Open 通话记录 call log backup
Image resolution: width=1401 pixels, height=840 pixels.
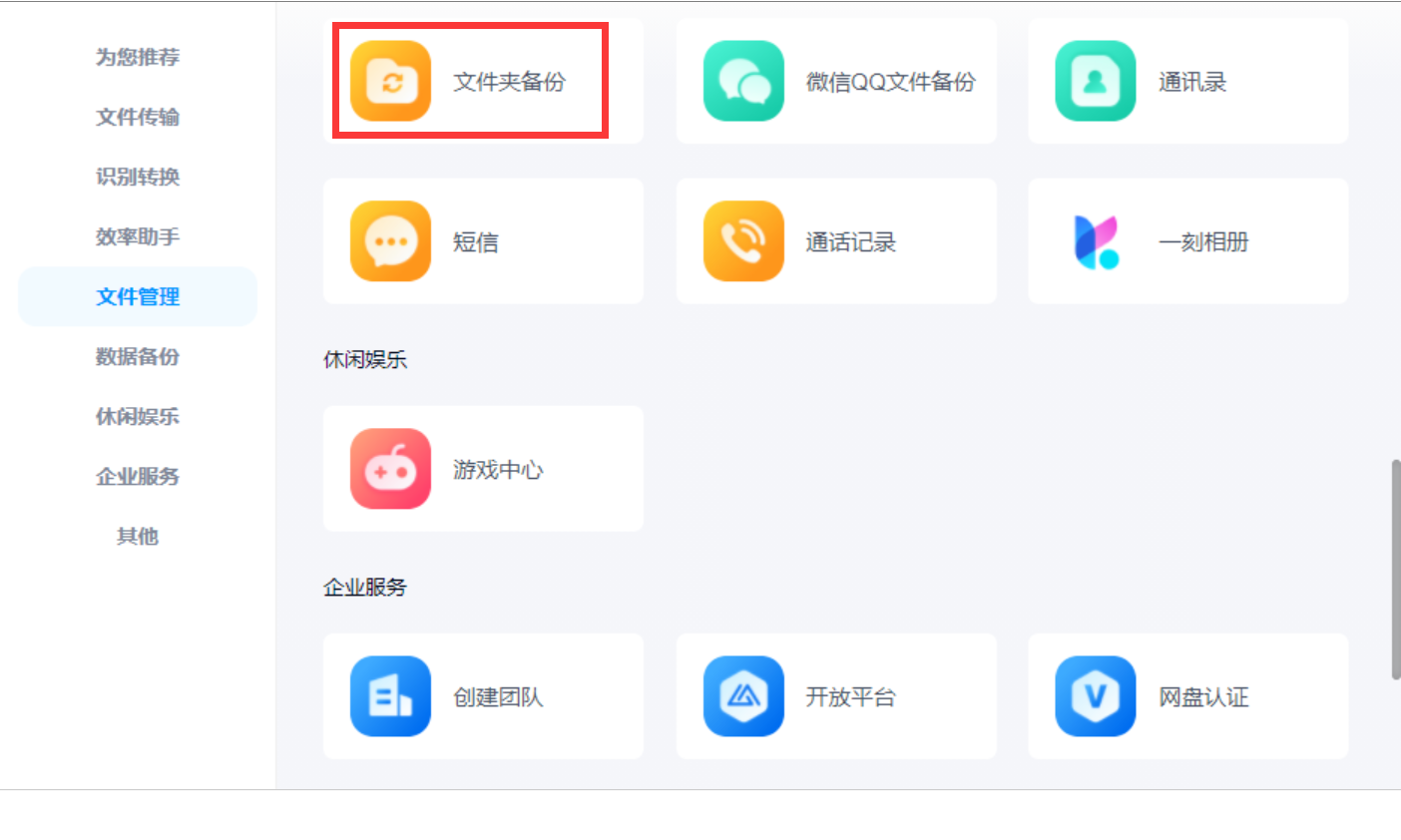click(836, 241)
